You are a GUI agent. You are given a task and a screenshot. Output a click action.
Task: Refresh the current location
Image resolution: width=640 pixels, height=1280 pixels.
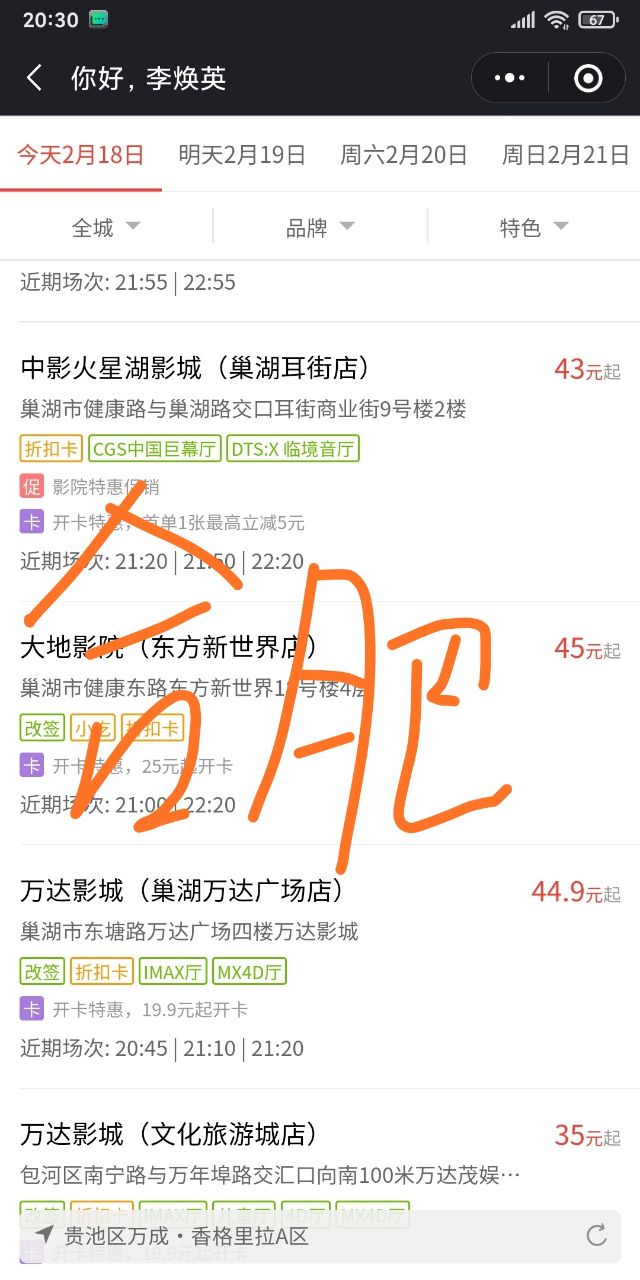pyautogui.click(x=597, y=1236)
